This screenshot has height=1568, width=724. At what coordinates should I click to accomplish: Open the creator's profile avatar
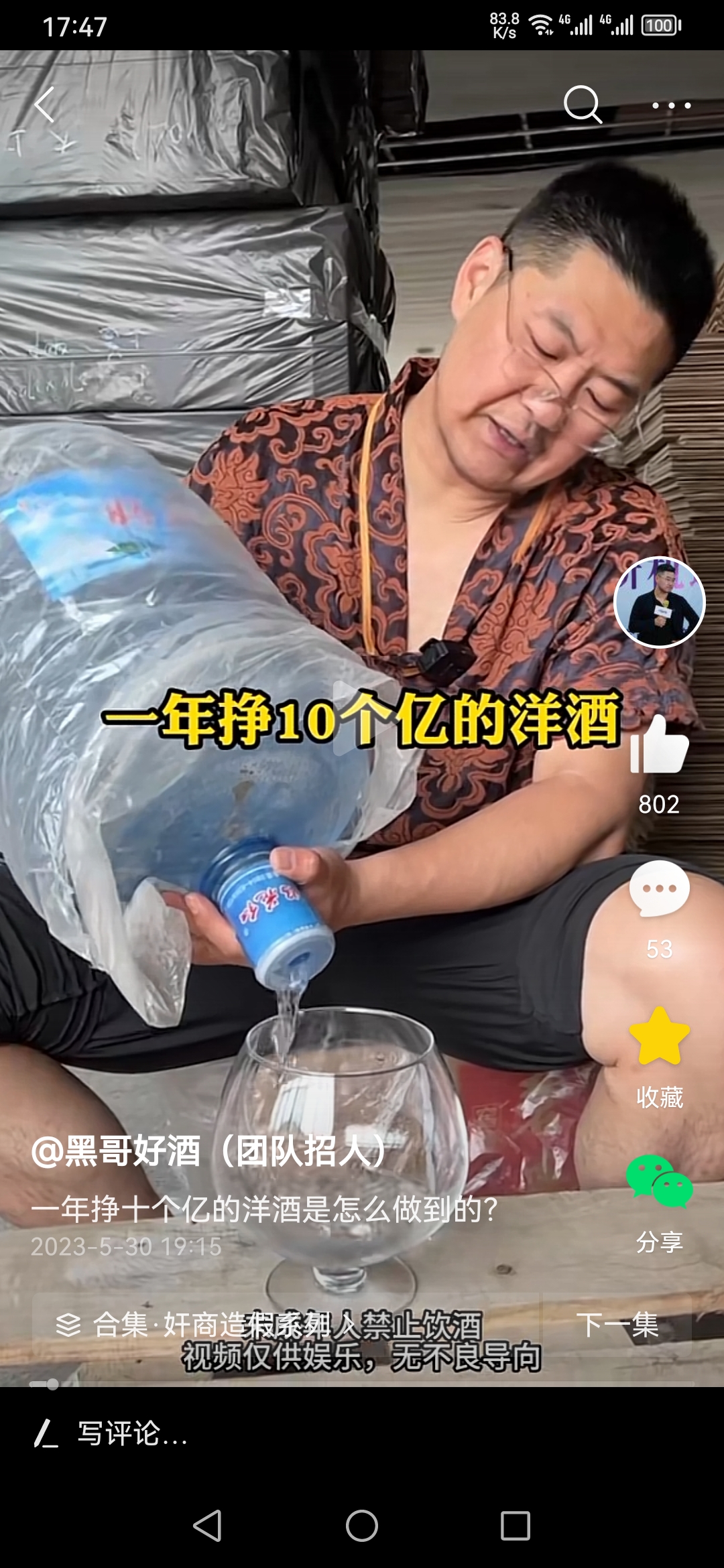660,602
